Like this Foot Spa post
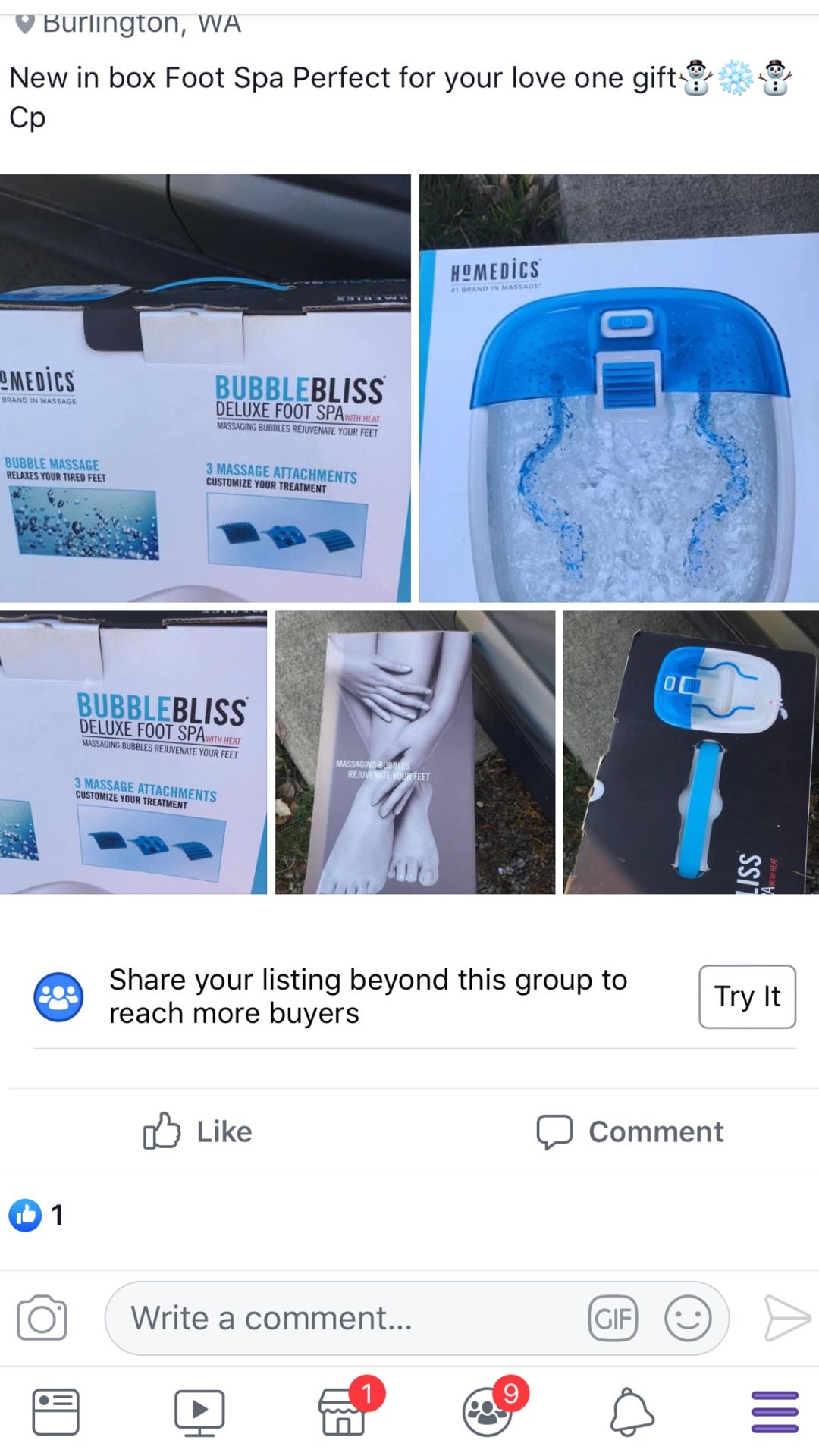Viewport: 819px width, 1456px height. click(198, 1131)
